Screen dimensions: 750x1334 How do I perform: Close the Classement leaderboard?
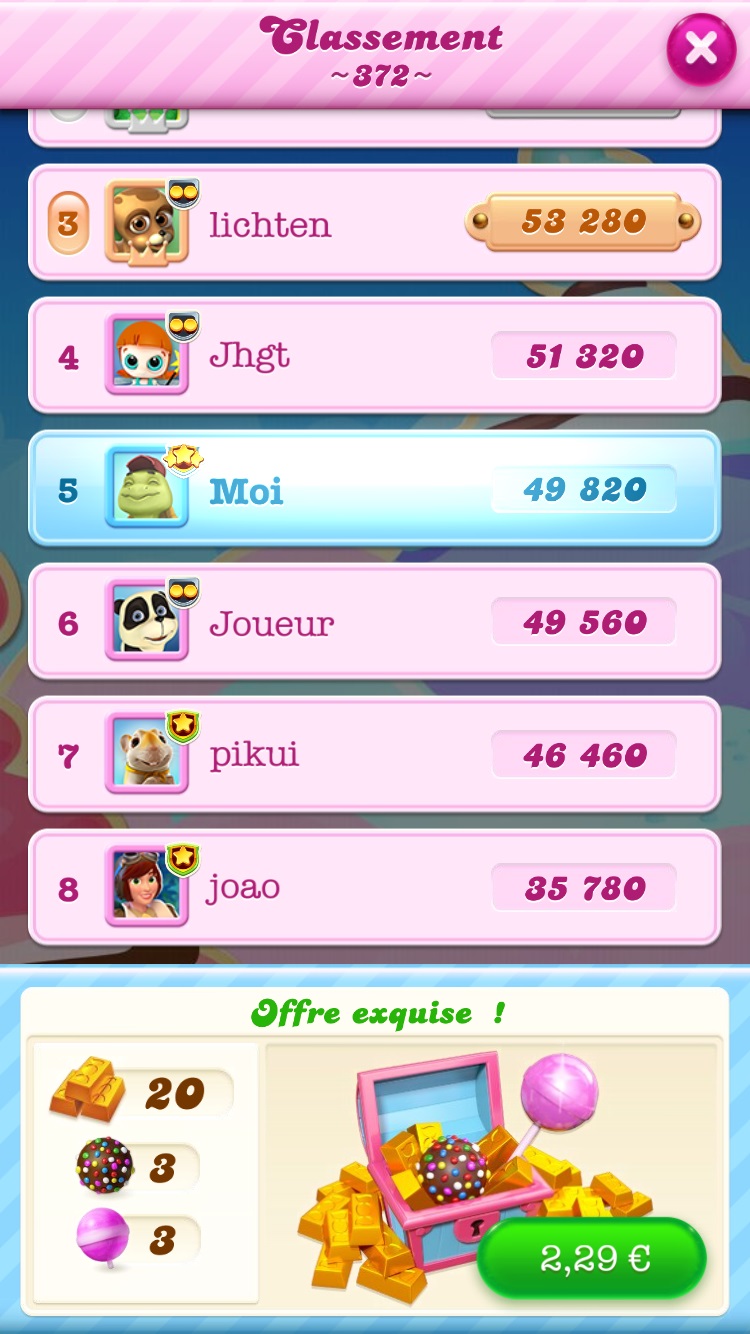[701, 48]
